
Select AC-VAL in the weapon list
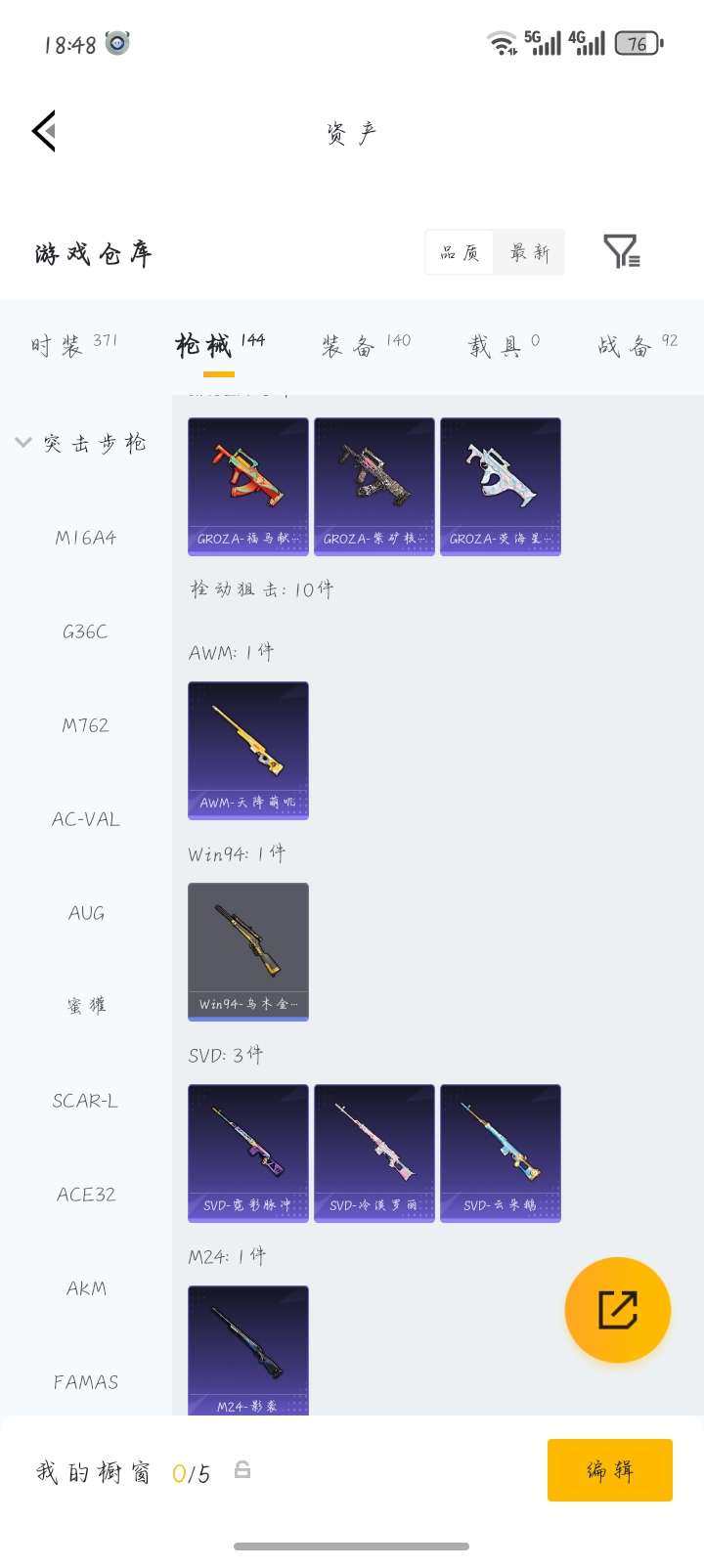coord(86,819)
